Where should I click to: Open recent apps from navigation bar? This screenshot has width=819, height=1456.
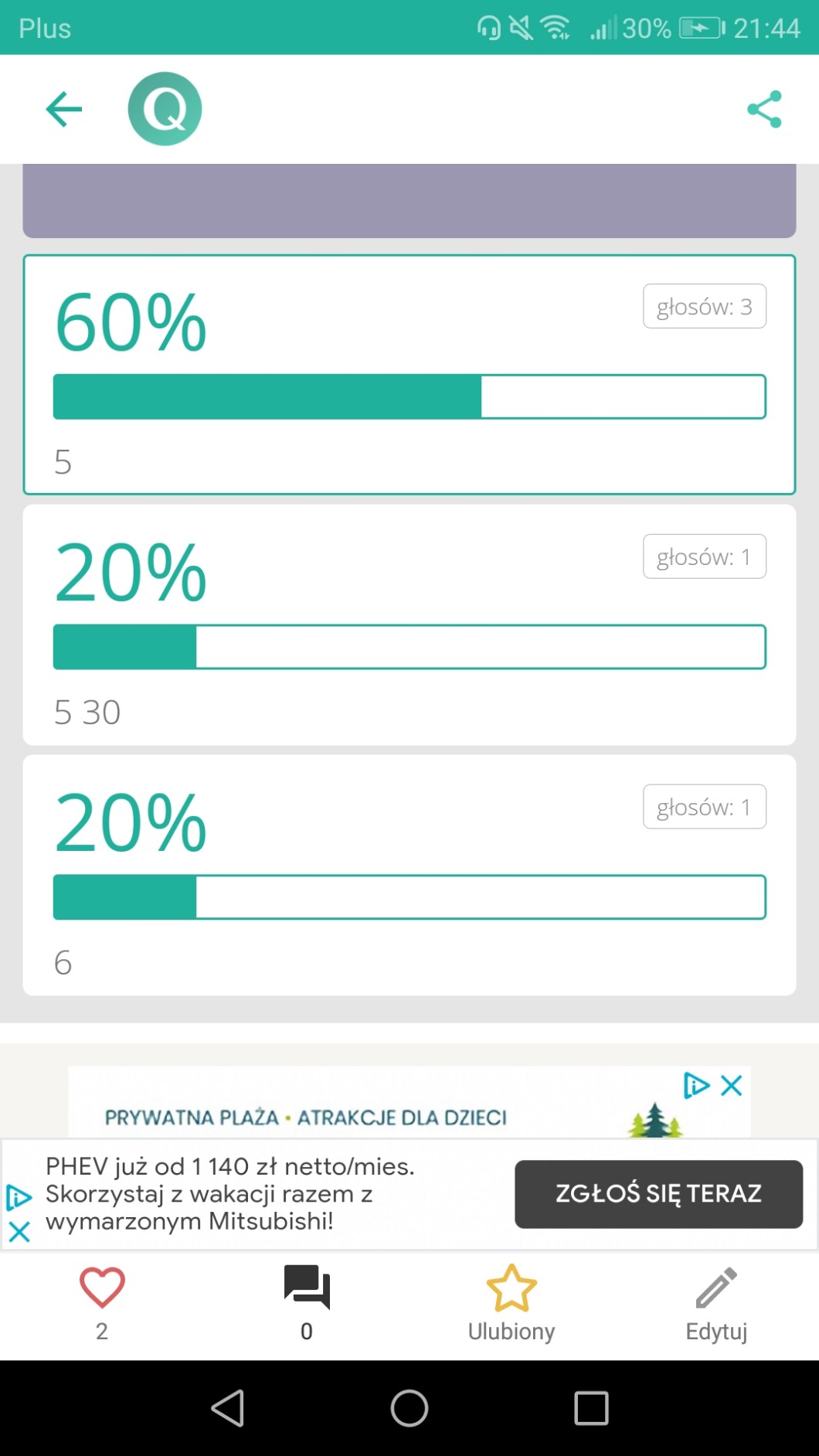(591, 1408)
